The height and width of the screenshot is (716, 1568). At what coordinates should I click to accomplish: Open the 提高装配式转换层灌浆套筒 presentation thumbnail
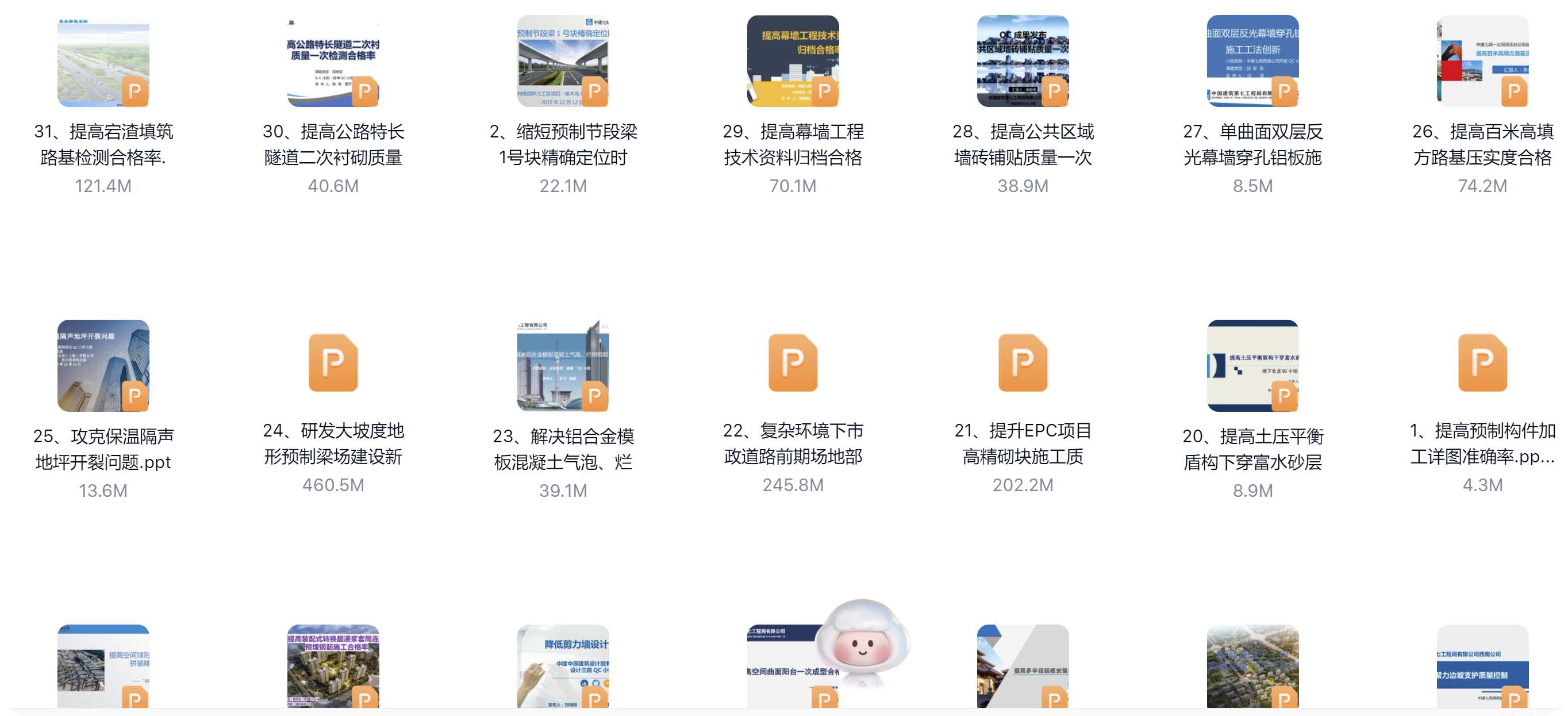click(x=333, y=667)
